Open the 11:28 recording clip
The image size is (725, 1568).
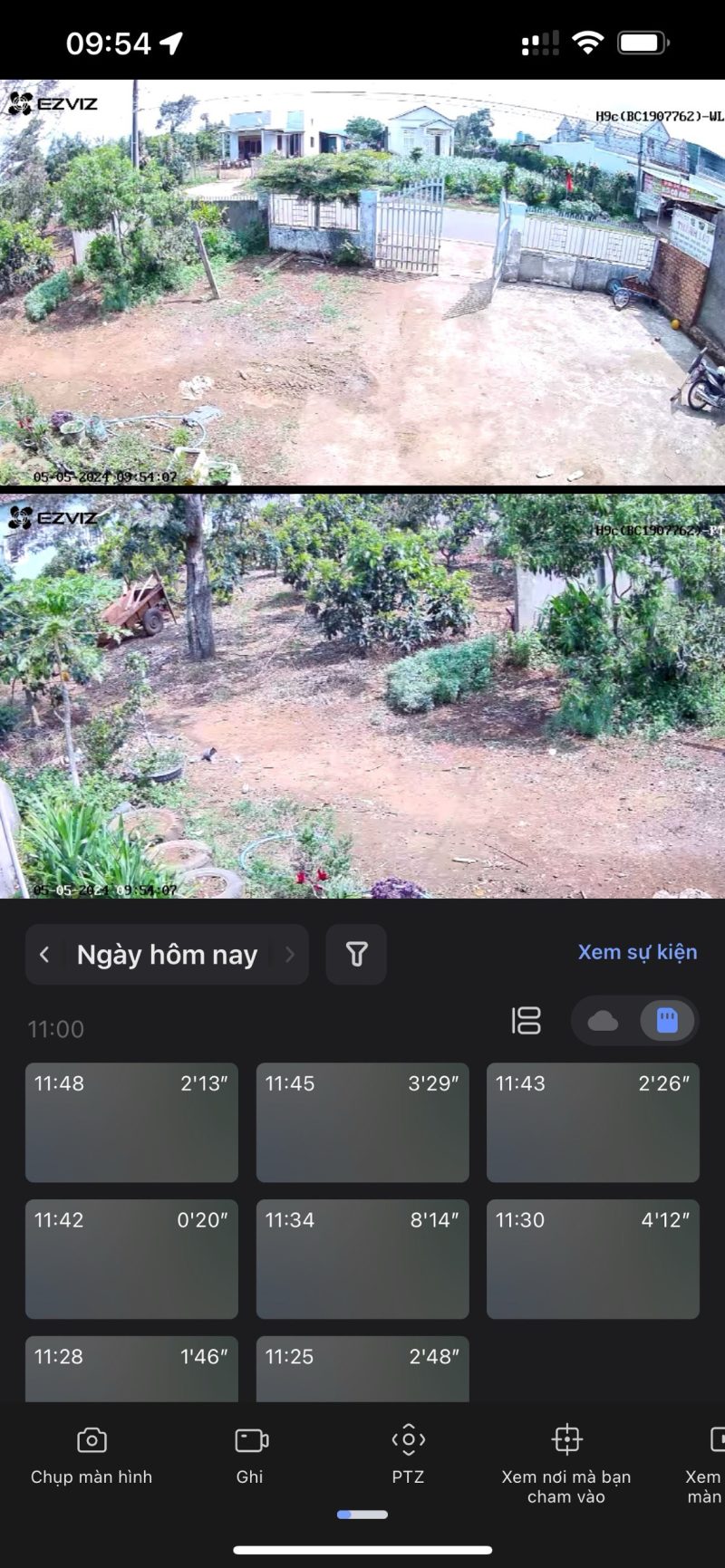pos(131,1369)
